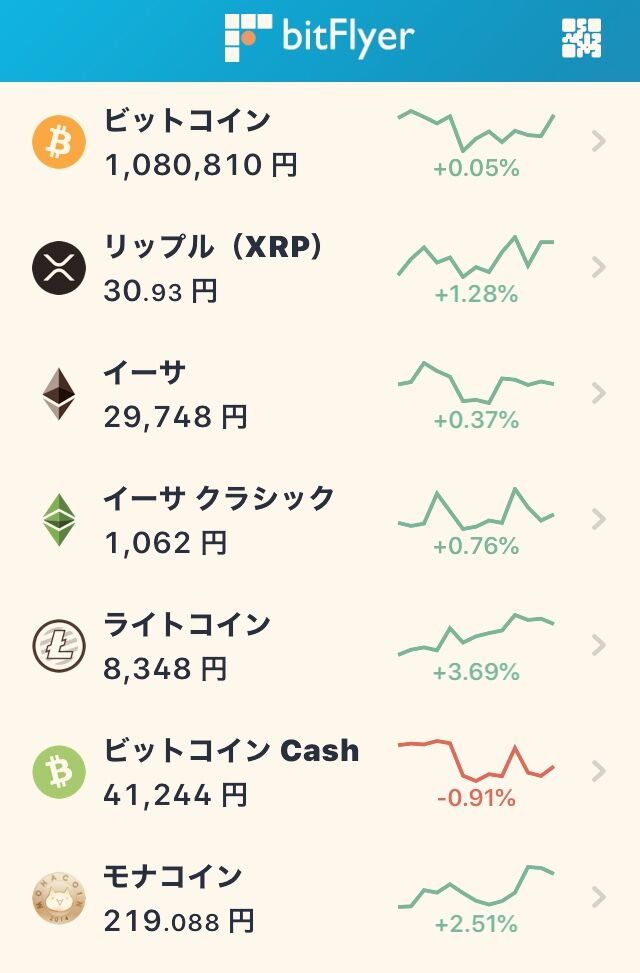
Task: Open ビットコイン Cash details
Action: tap(320, 772)
